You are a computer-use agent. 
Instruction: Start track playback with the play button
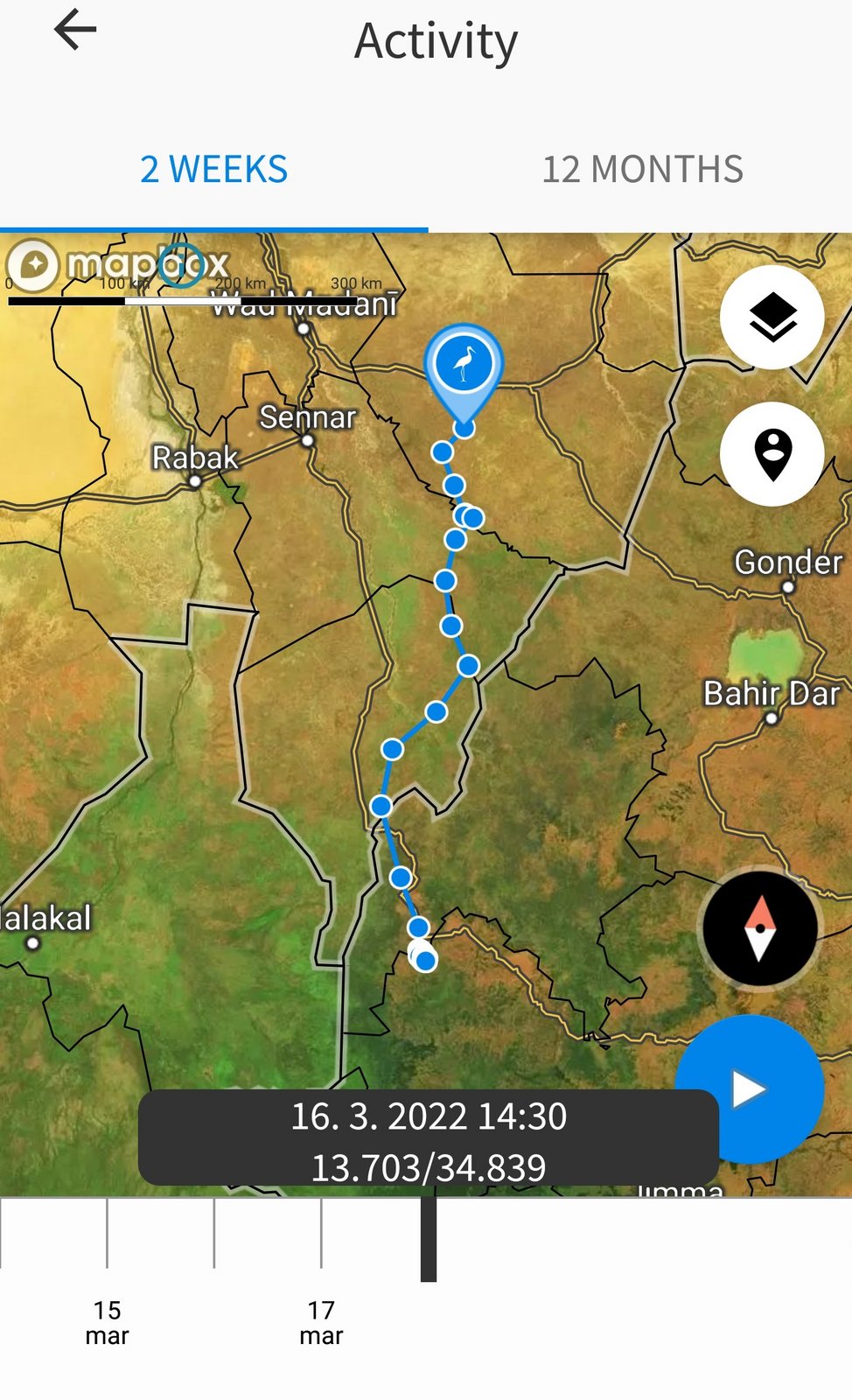750,1089
